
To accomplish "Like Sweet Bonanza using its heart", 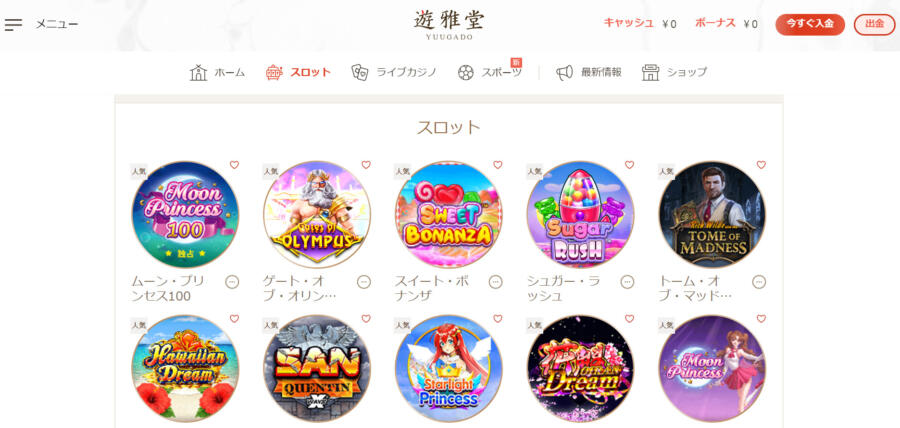I will 497,165.
